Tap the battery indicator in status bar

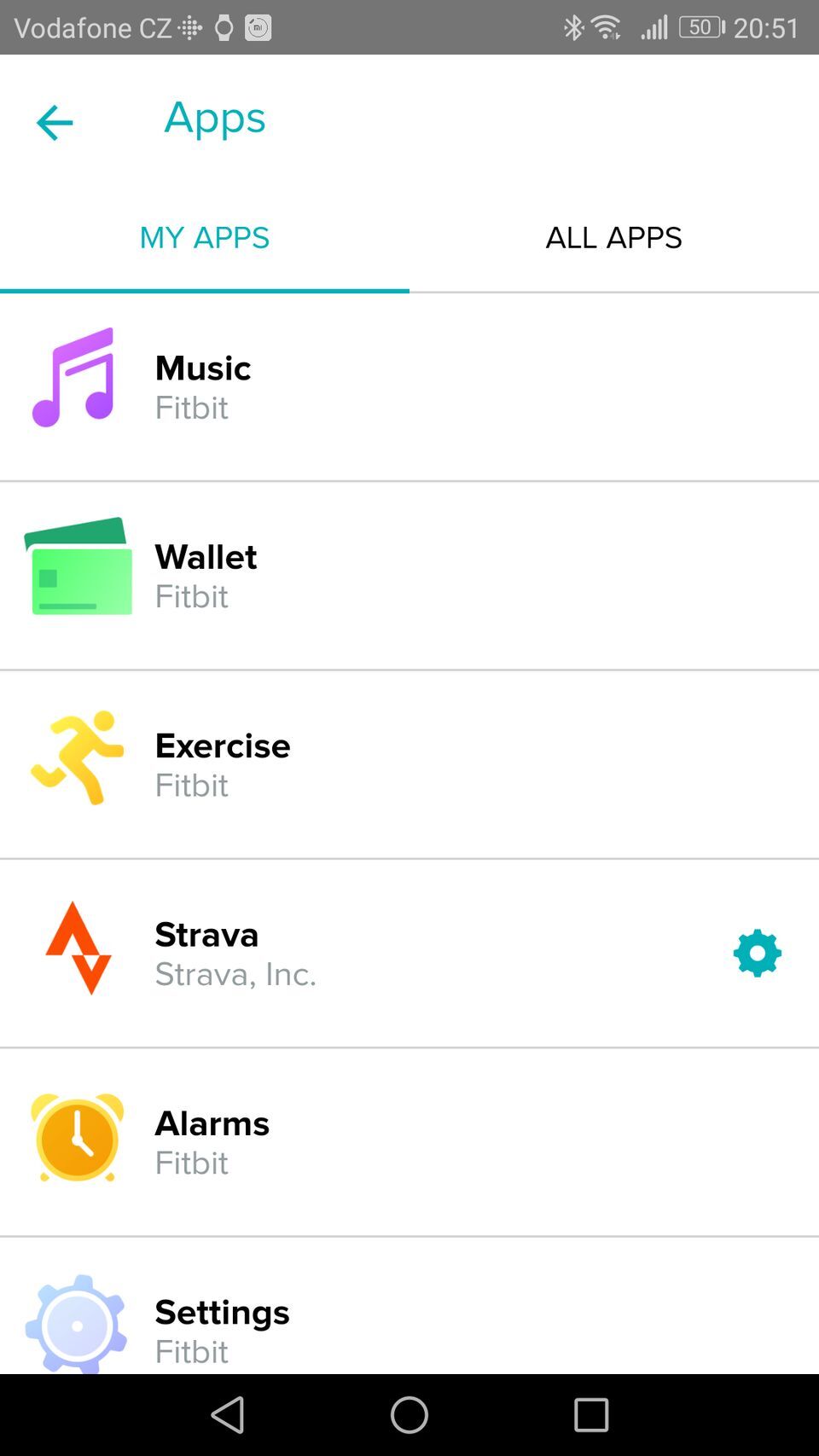click(701, 26)
